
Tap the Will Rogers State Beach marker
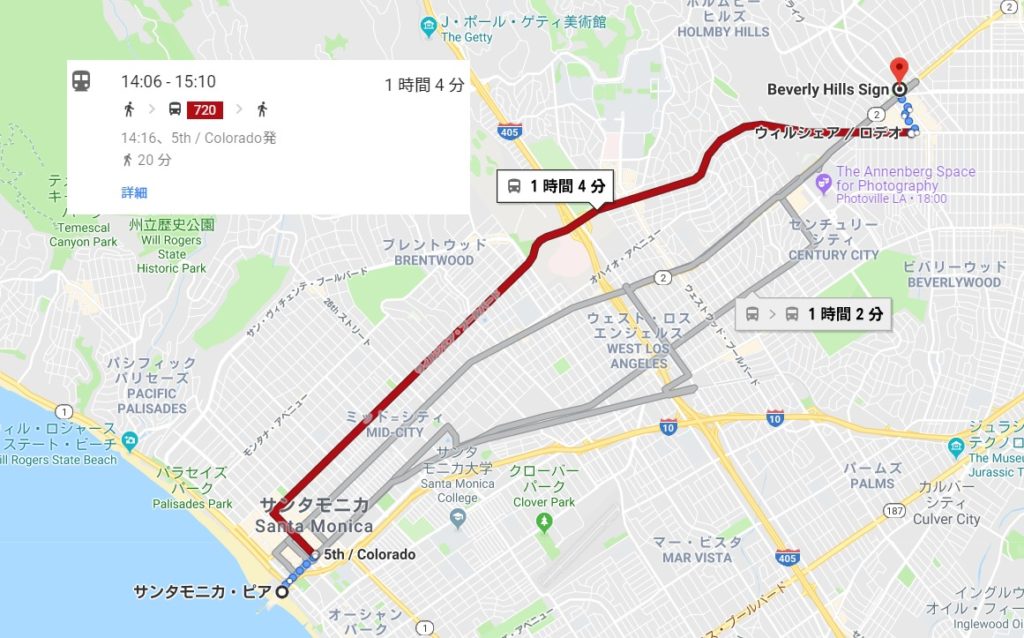130,440
